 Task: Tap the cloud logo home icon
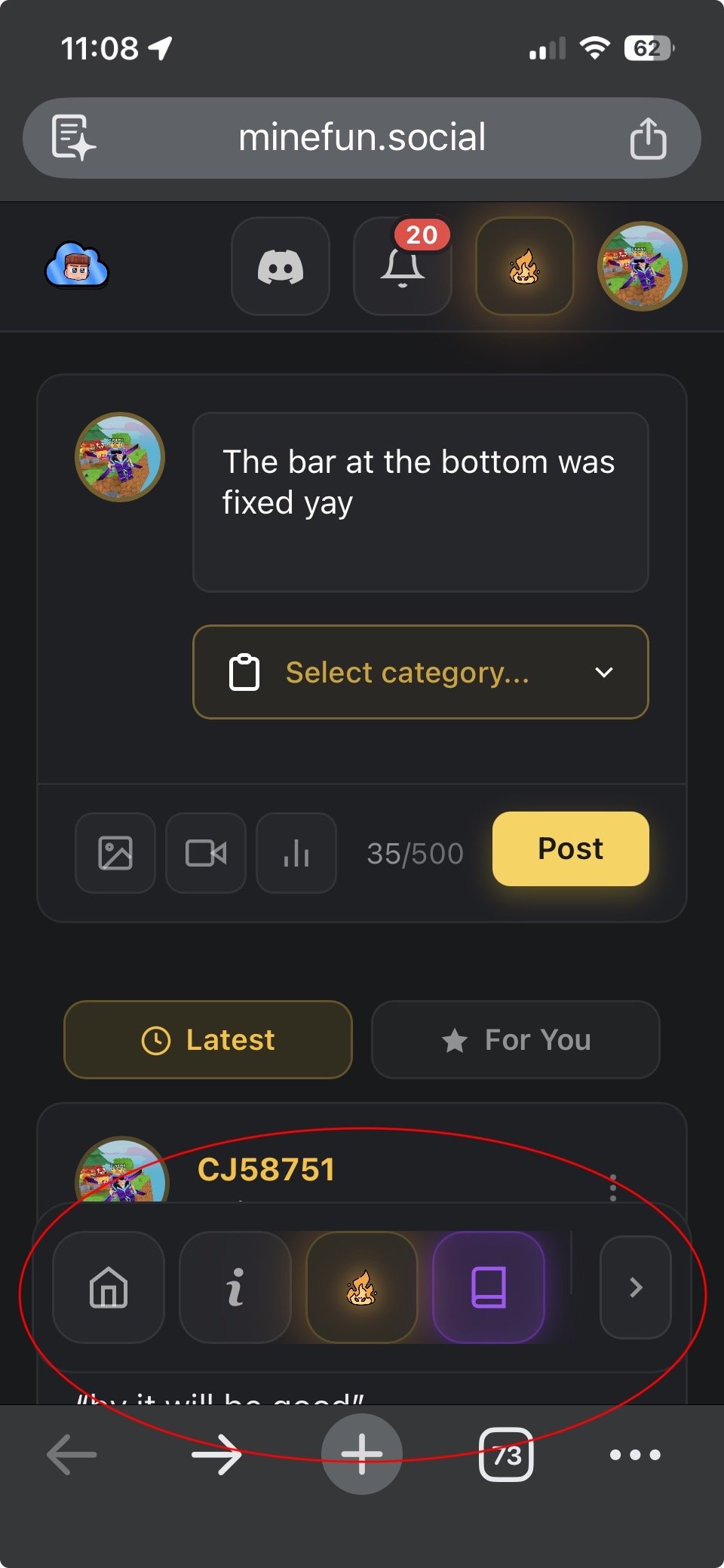(77, 265)
